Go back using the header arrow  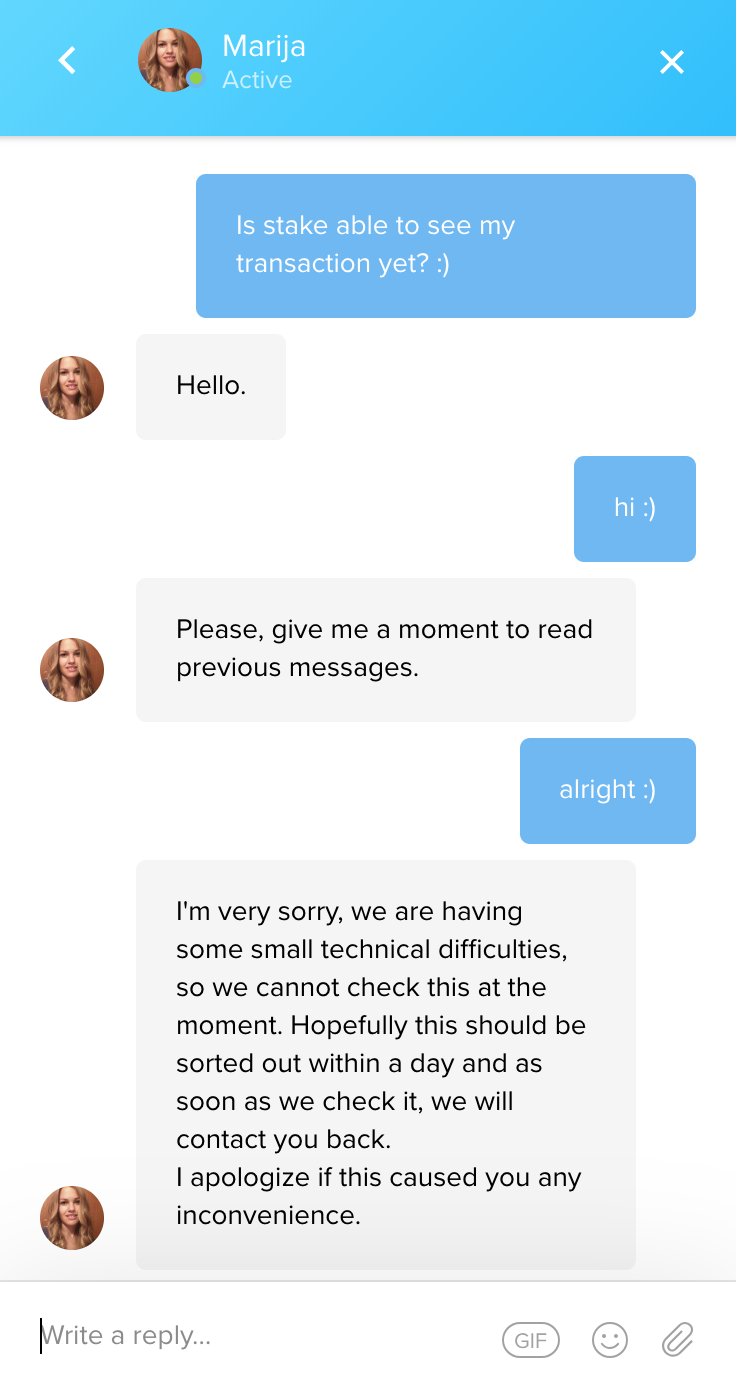point(67,61)
